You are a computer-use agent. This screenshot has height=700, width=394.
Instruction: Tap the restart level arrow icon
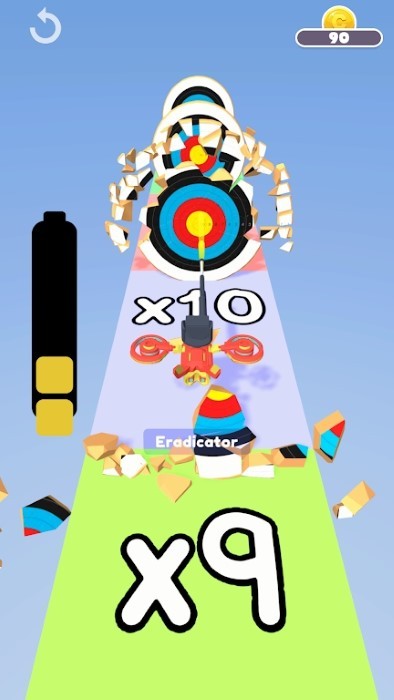click(46, 26)
